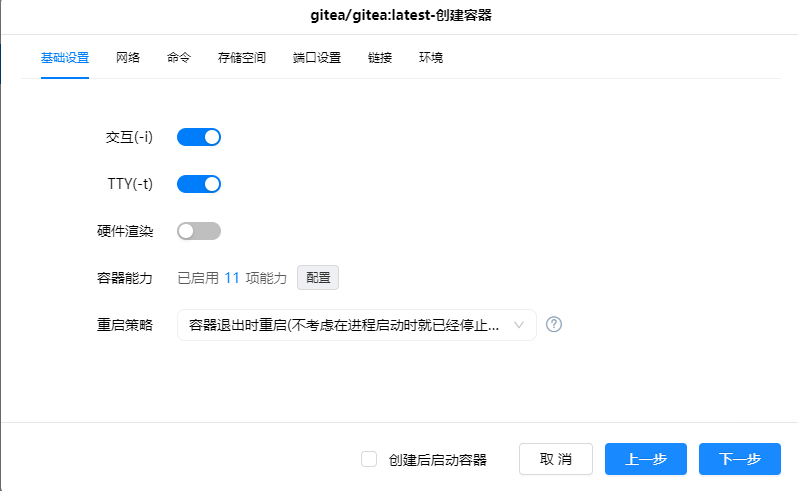
Task: Disable the TTY(-t) switch
Action: coord(199,184)
